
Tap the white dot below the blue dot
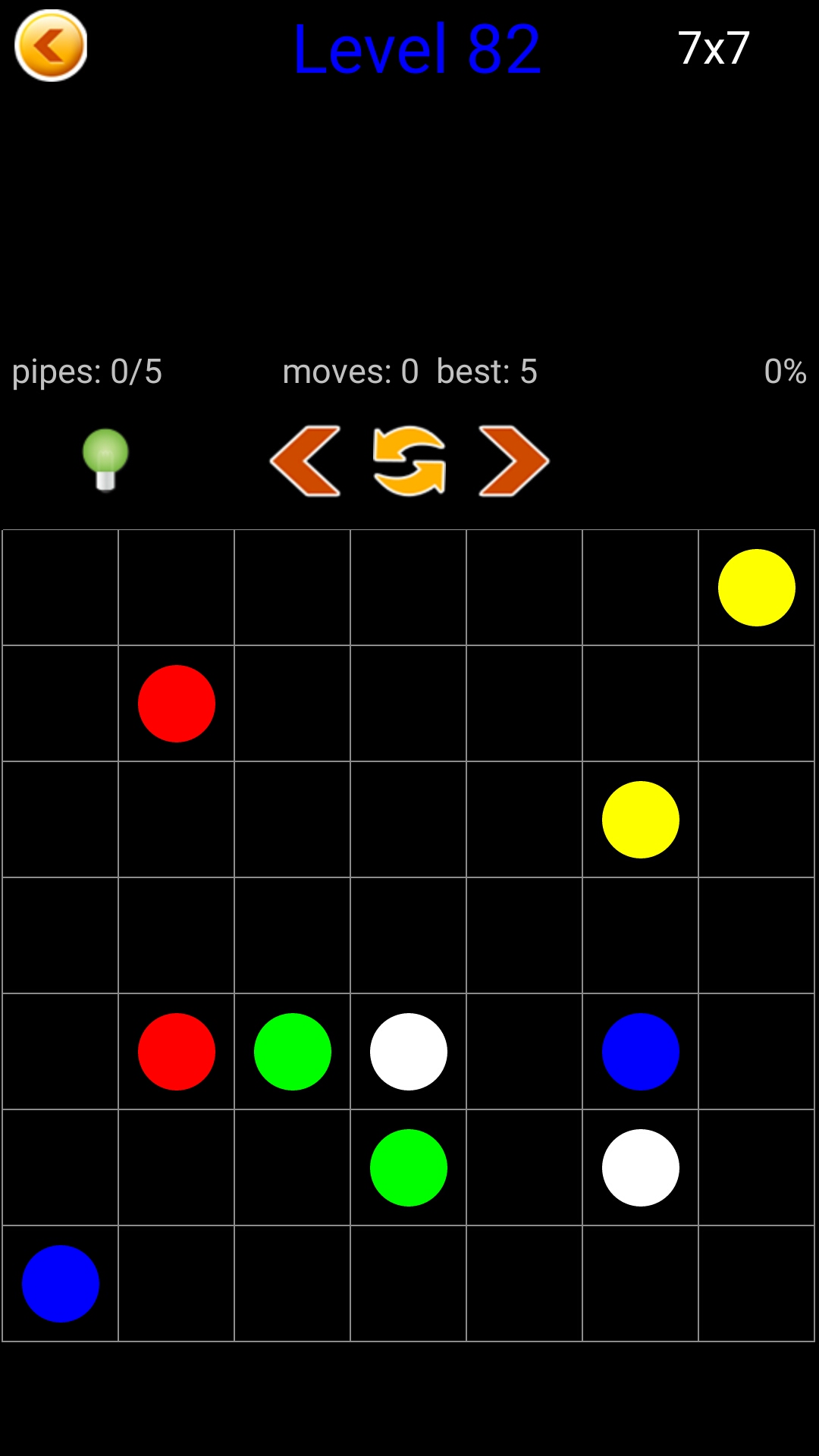point(640,1168)
